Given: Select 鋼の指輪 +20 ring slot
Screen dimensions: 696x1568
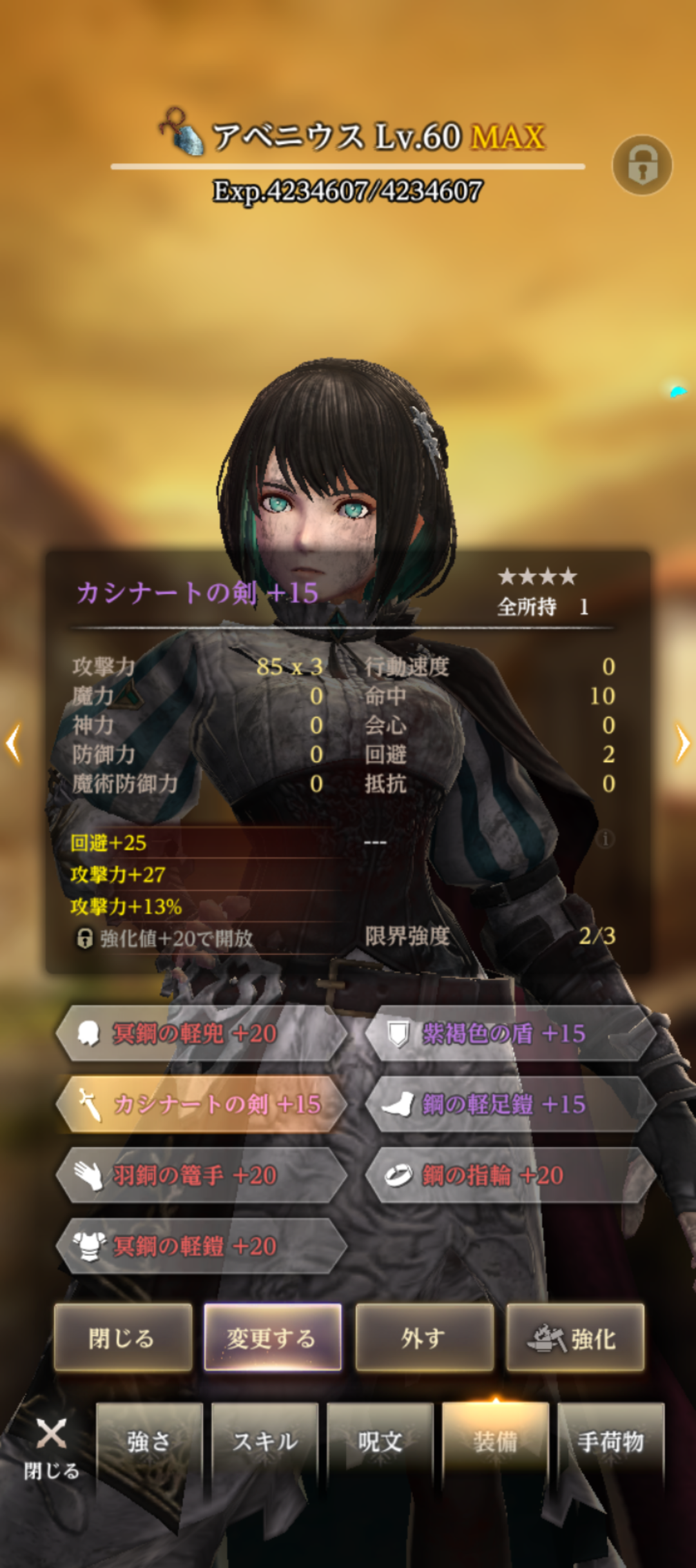Looking at the screenshot, I should coord(510,1175).
